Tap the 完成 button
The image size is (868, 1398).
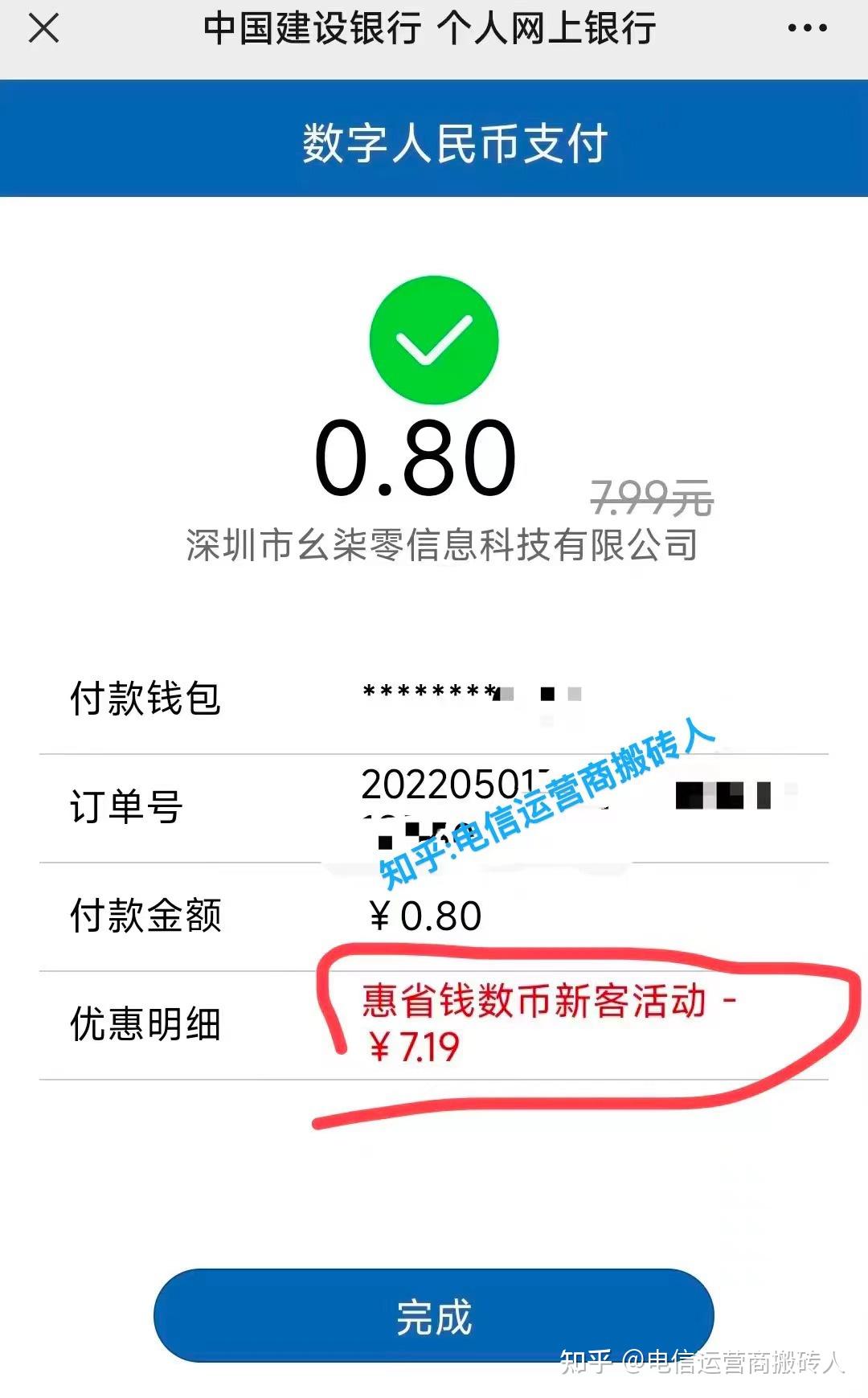[434, 1316]
